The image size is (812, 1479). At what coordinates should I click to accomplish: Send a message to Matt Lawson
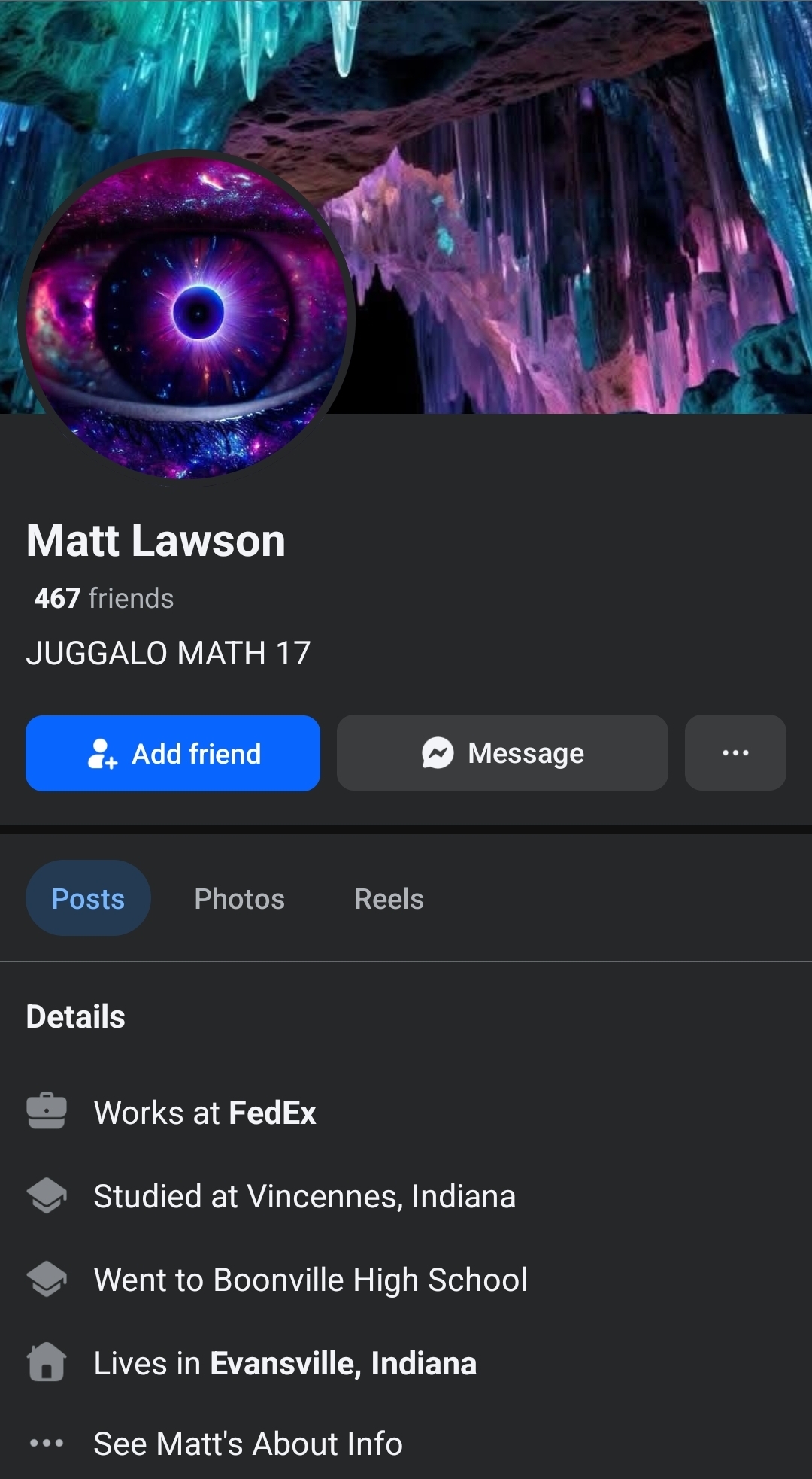502,753
